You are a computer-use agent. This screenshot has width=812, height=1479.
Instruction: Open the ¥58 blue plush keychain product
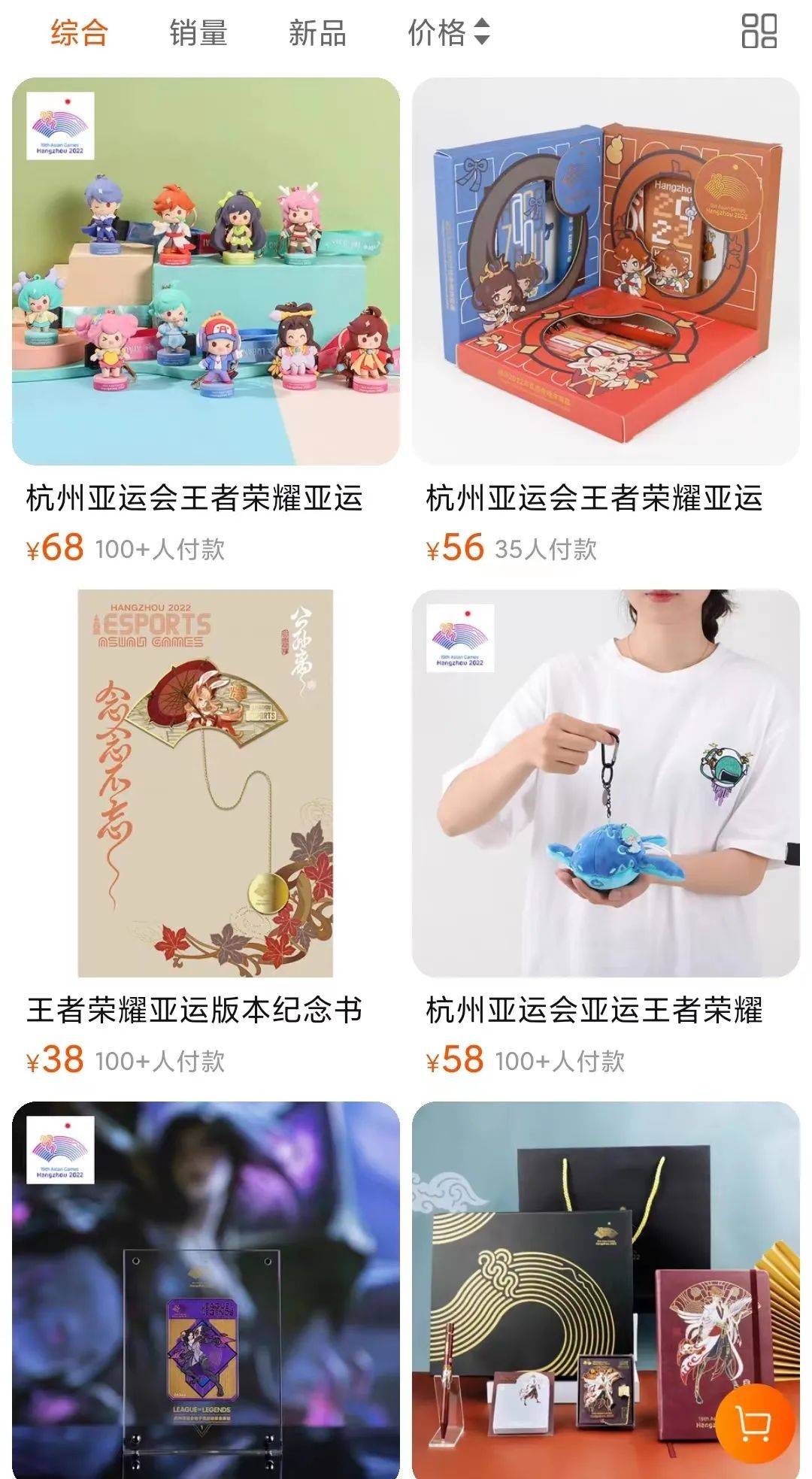click(605, 783)
